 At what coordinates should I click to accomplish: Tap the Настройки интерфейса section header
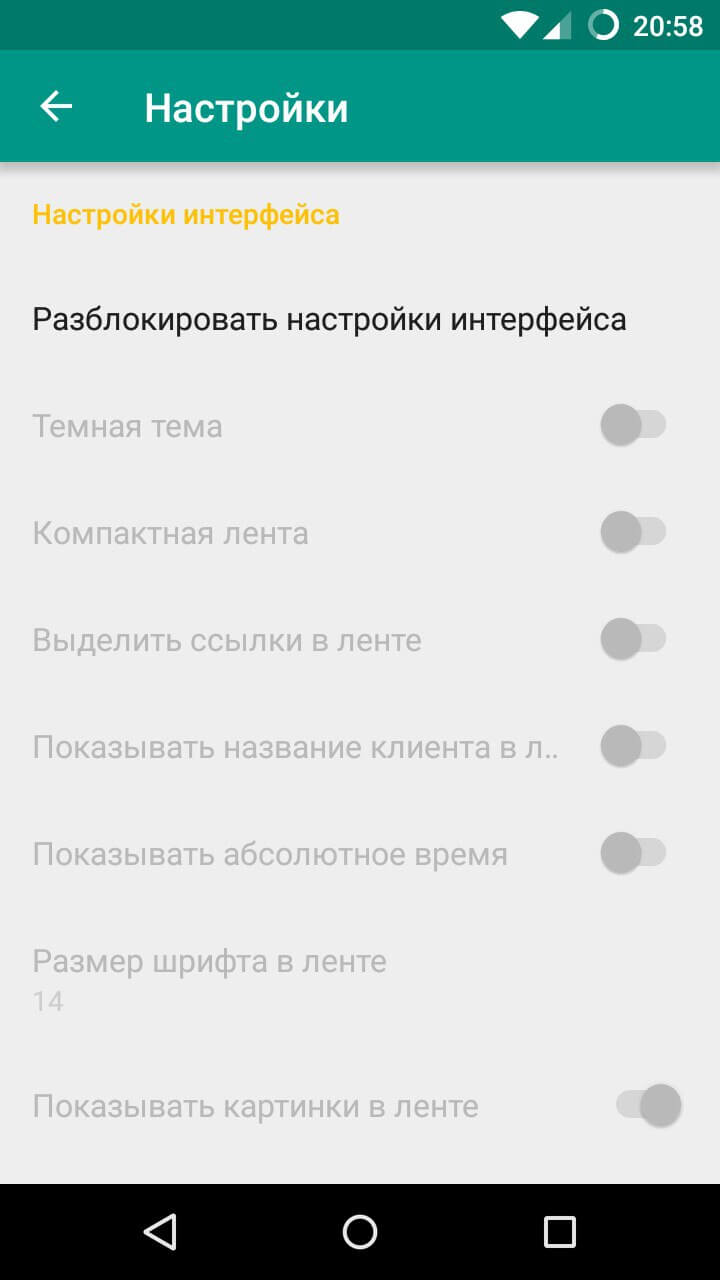pyautogui.click(x=185, y=213)
